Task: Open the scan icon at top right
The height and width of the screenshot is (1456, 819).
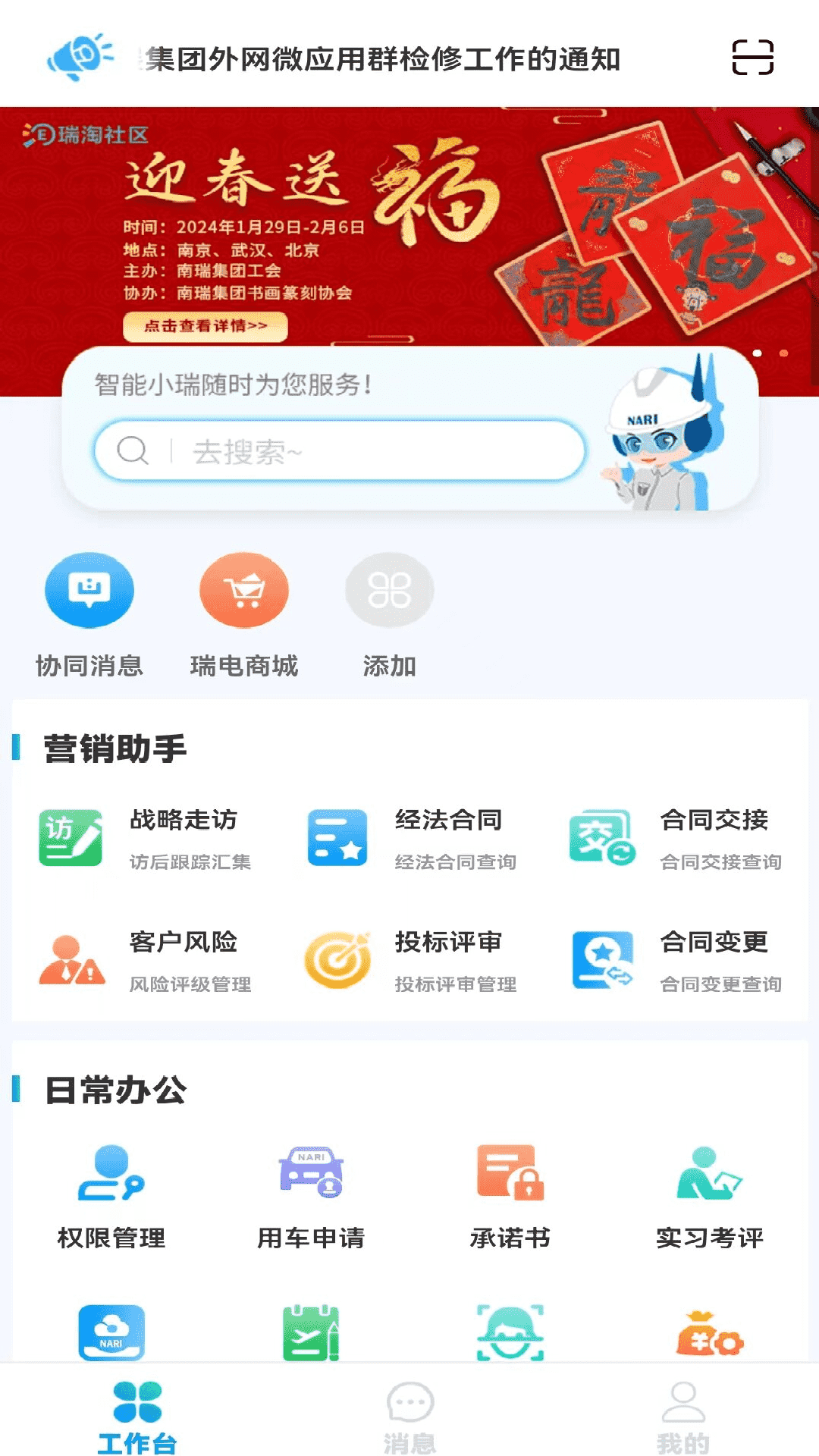Action: pos(752,58)
